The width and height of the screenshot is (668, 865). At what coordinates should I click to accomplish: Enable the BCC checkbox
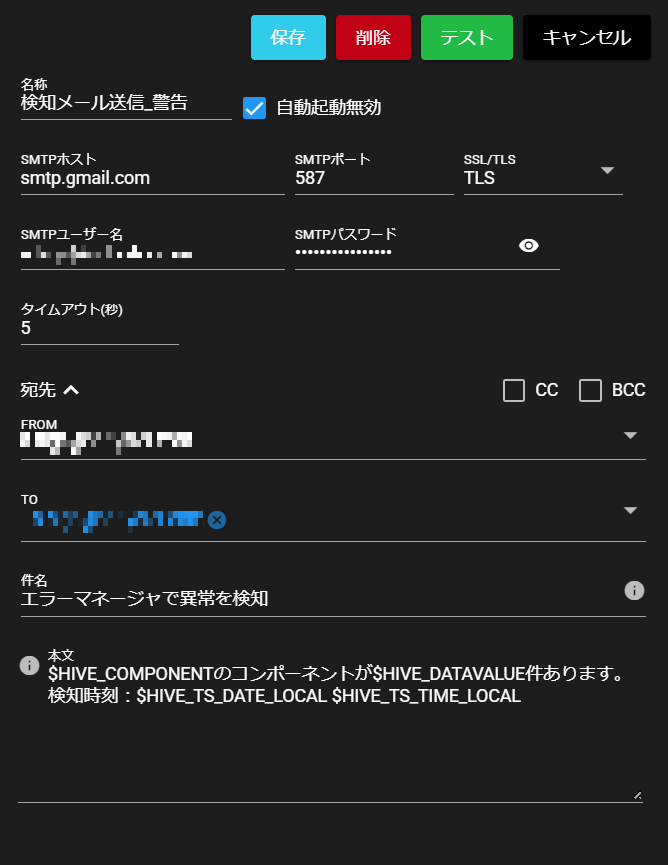[591, 390]
